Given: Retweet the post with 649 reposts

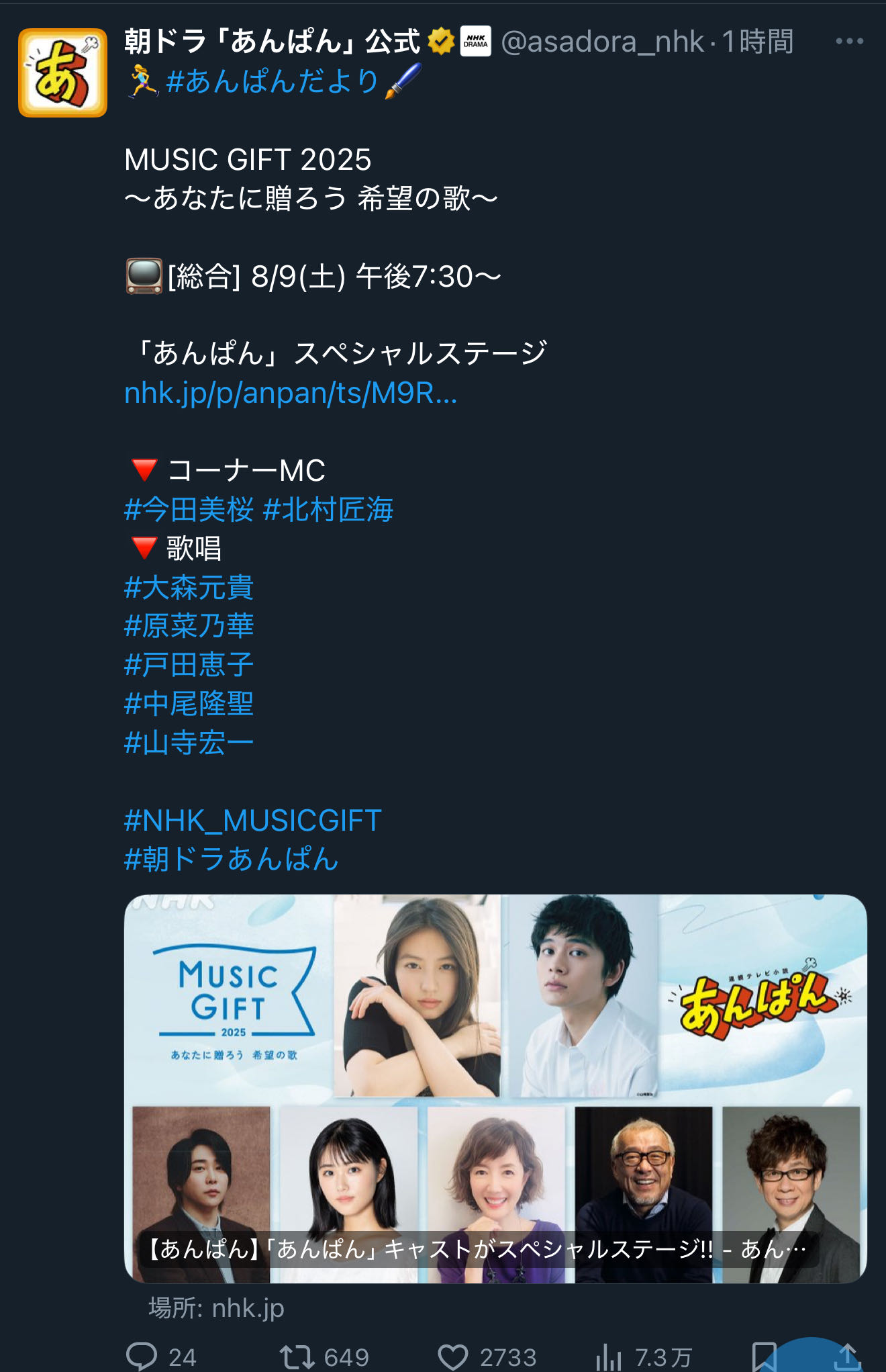Looking at the screenshot, I should coord(297,1357).
